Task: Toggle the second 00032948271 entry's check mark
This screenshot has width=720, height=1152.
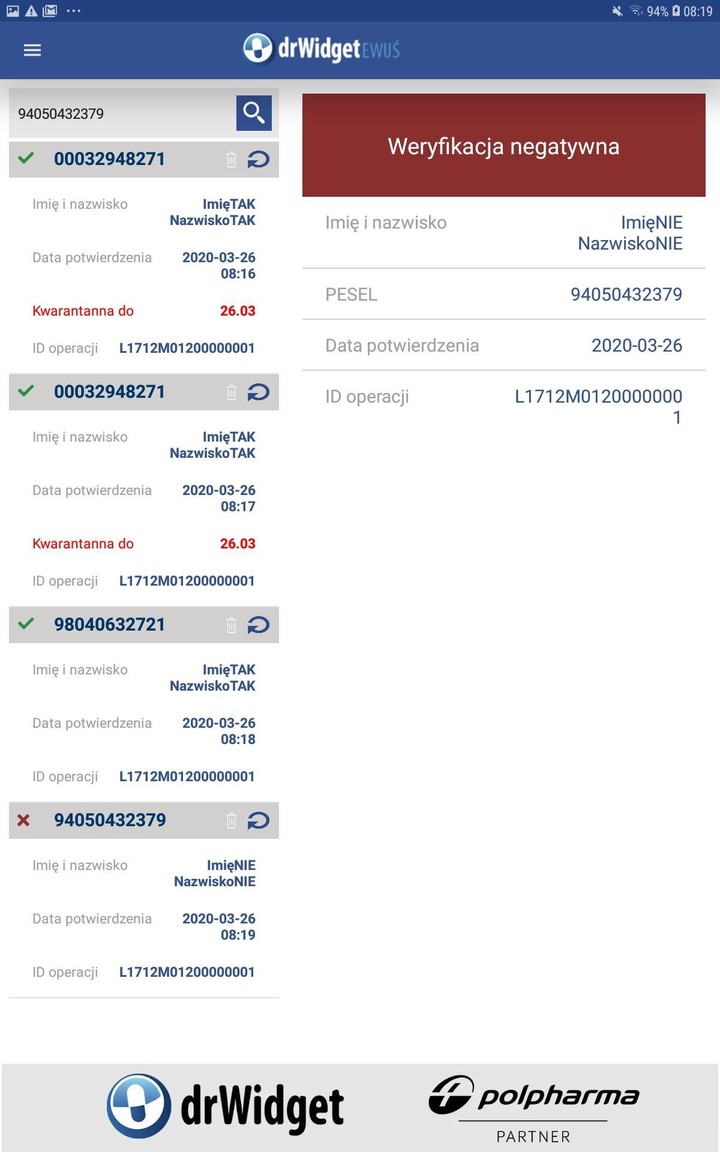Action: click(x=24, y=391)
